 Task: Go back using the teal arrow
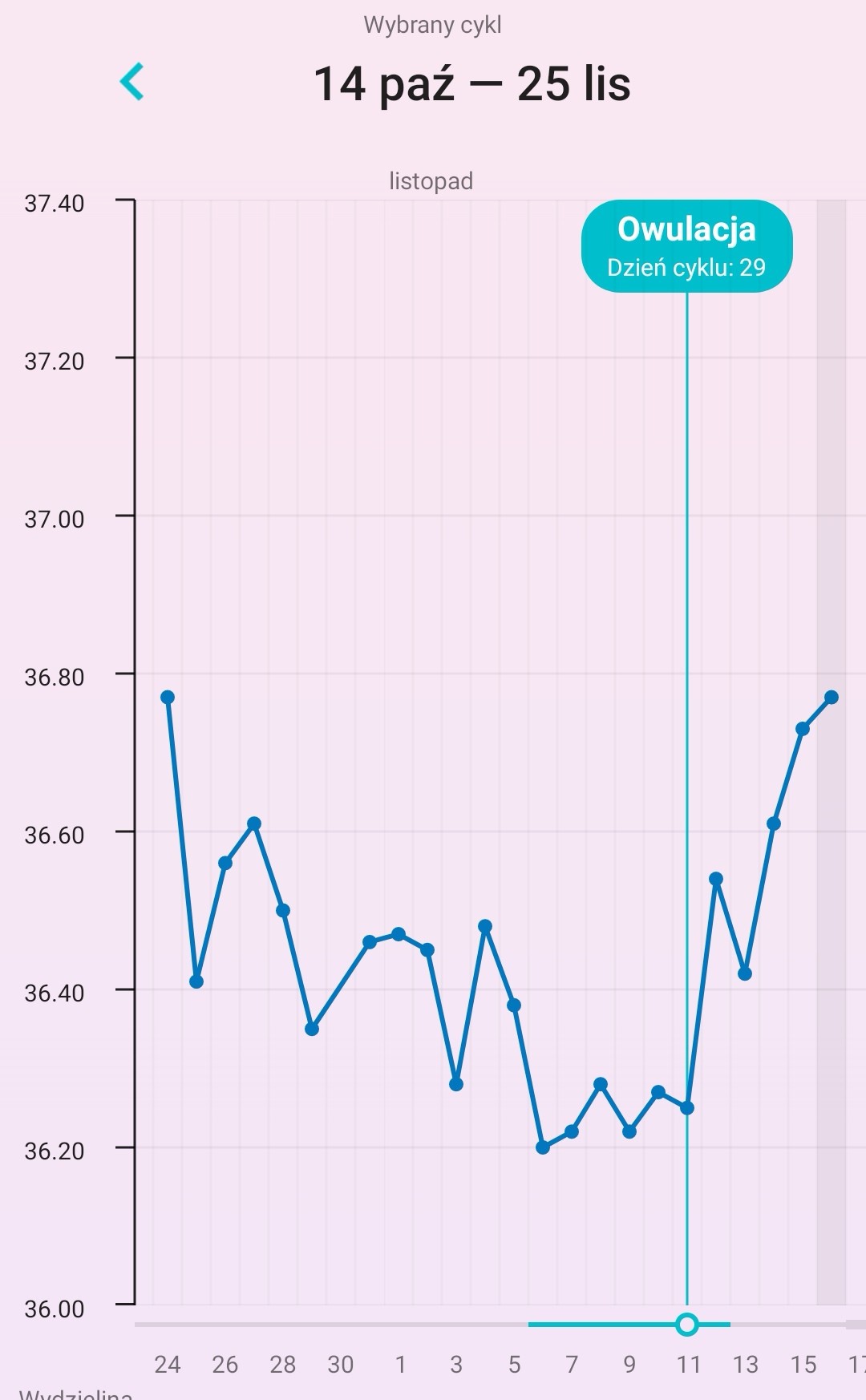[132, 82]
